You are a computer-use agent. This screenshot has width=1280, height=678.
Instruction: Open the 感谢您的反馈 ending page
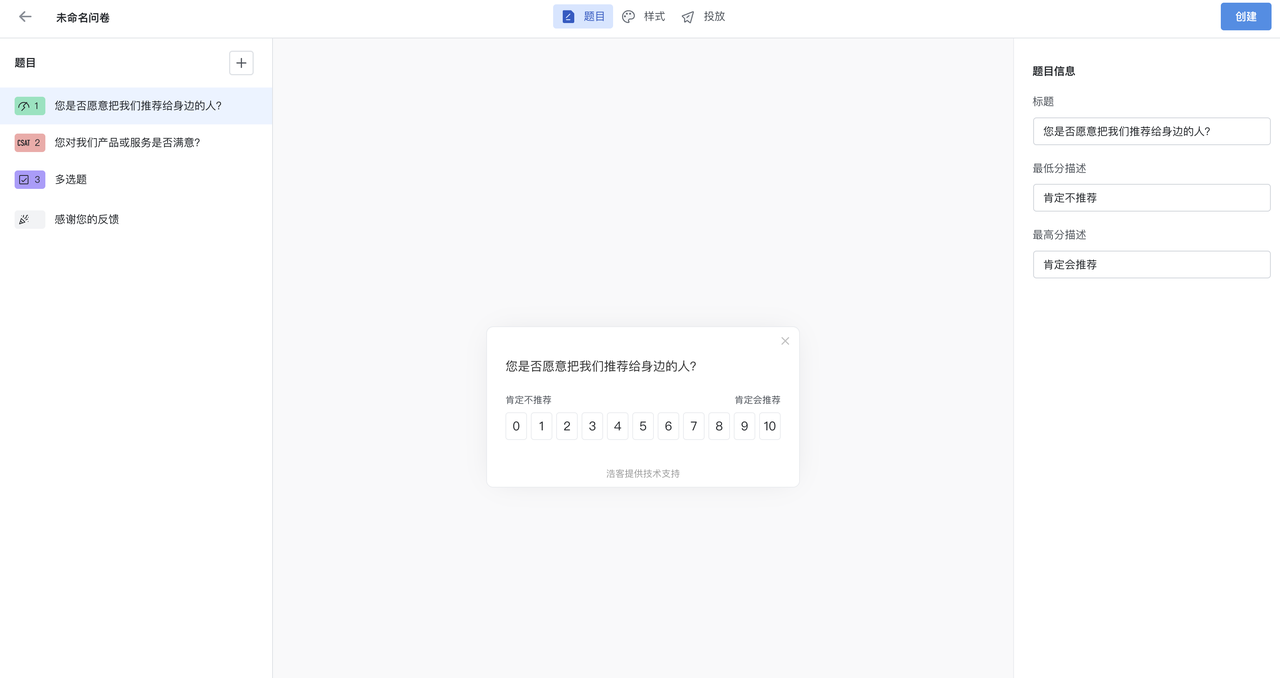pyautogui.click(x=87, y=219)
